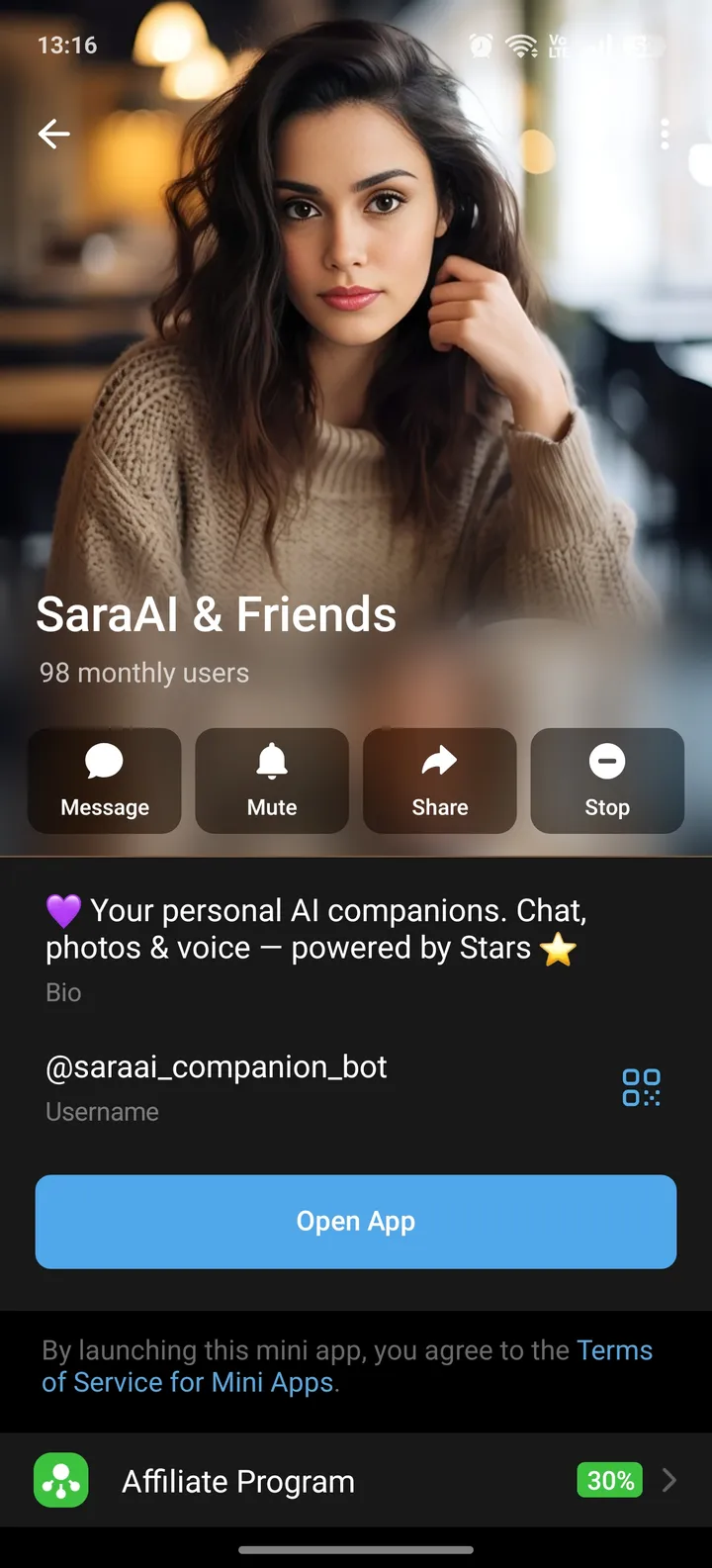Screen dimensions: 712x1568
Task: Show the bot's QR code
Action: coord(641,1086)
